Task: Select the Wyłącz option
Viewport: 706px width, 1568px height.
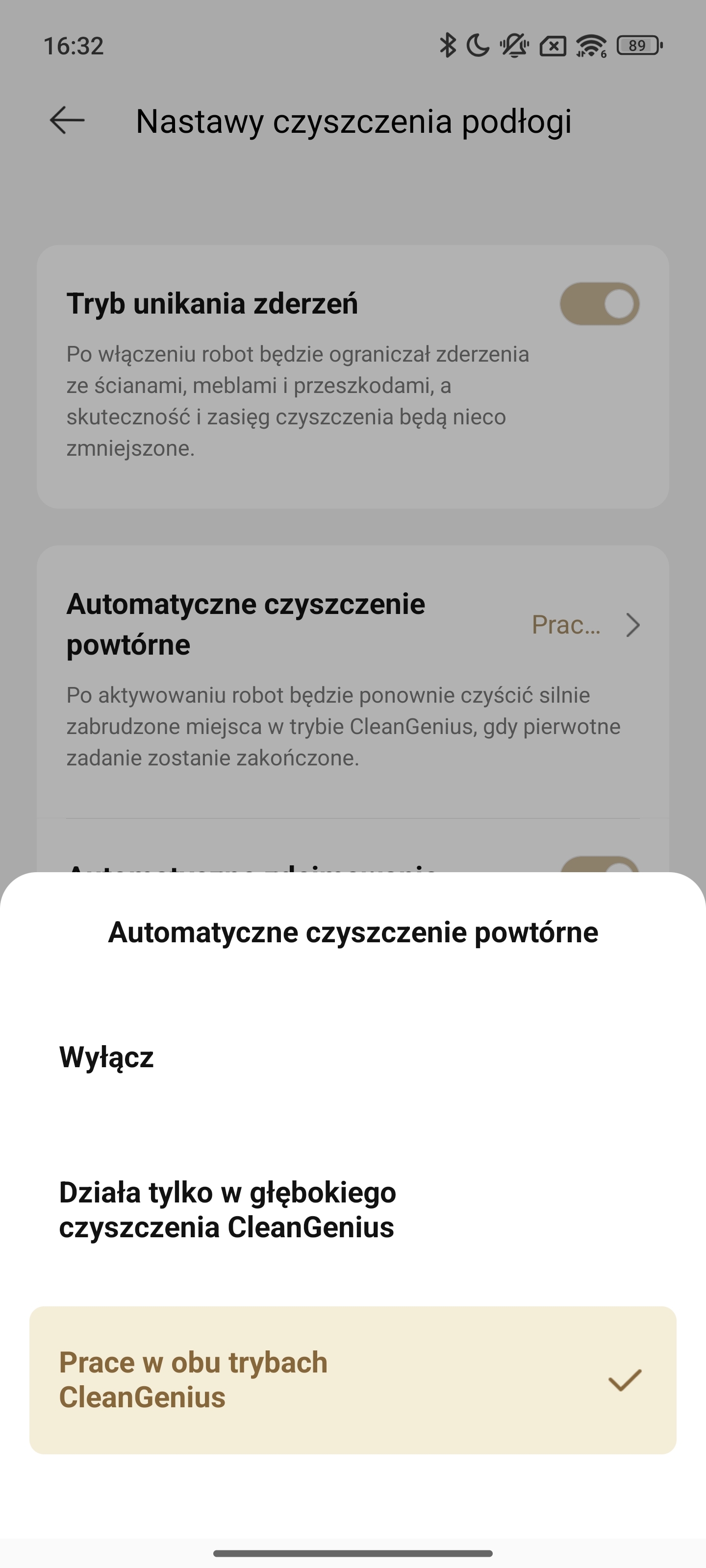Action: click(353, 1057)
